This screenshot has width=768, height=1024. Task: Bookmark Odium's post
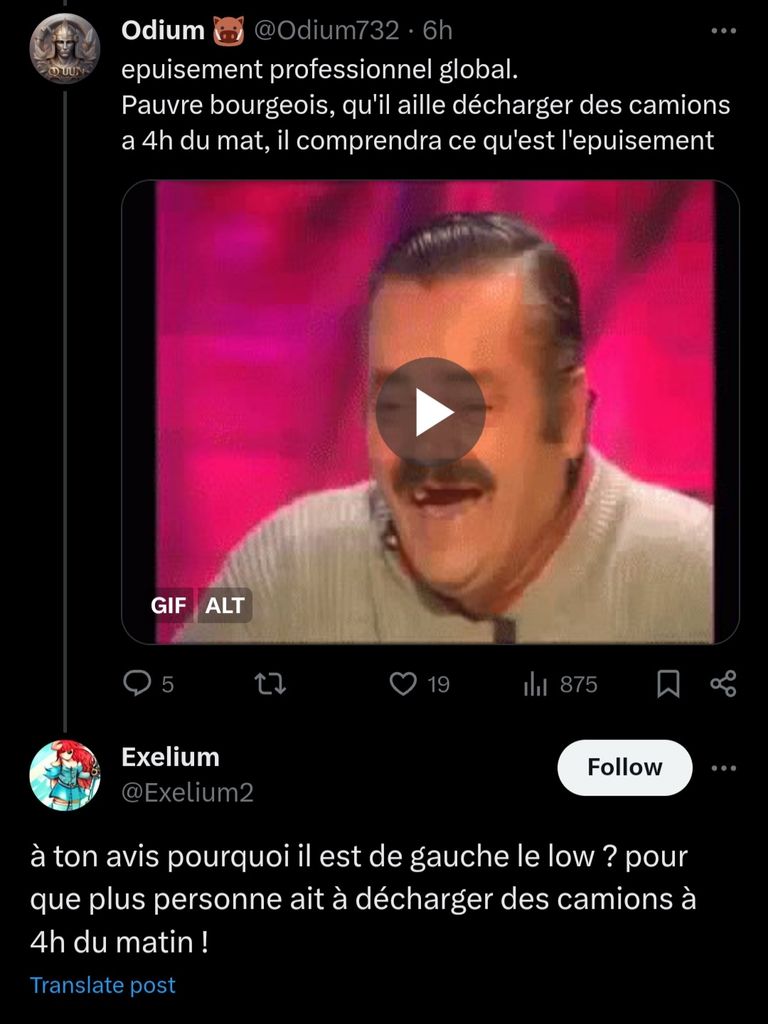(x=668, y=684)
